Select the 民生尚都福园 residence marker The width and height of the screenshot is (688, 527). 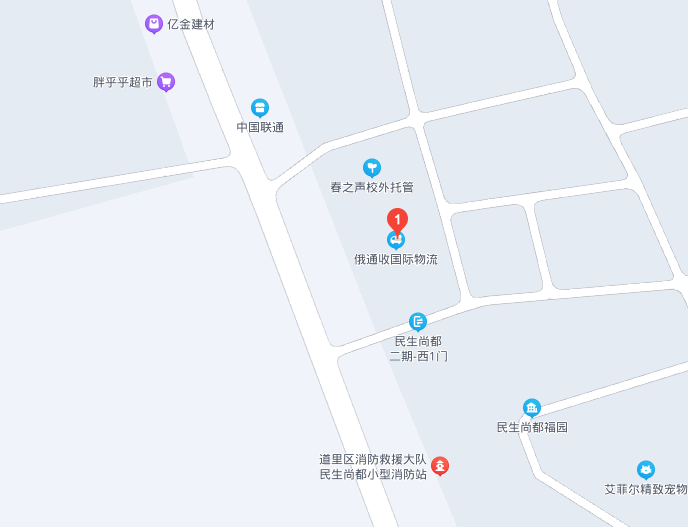tap(532, 407)
